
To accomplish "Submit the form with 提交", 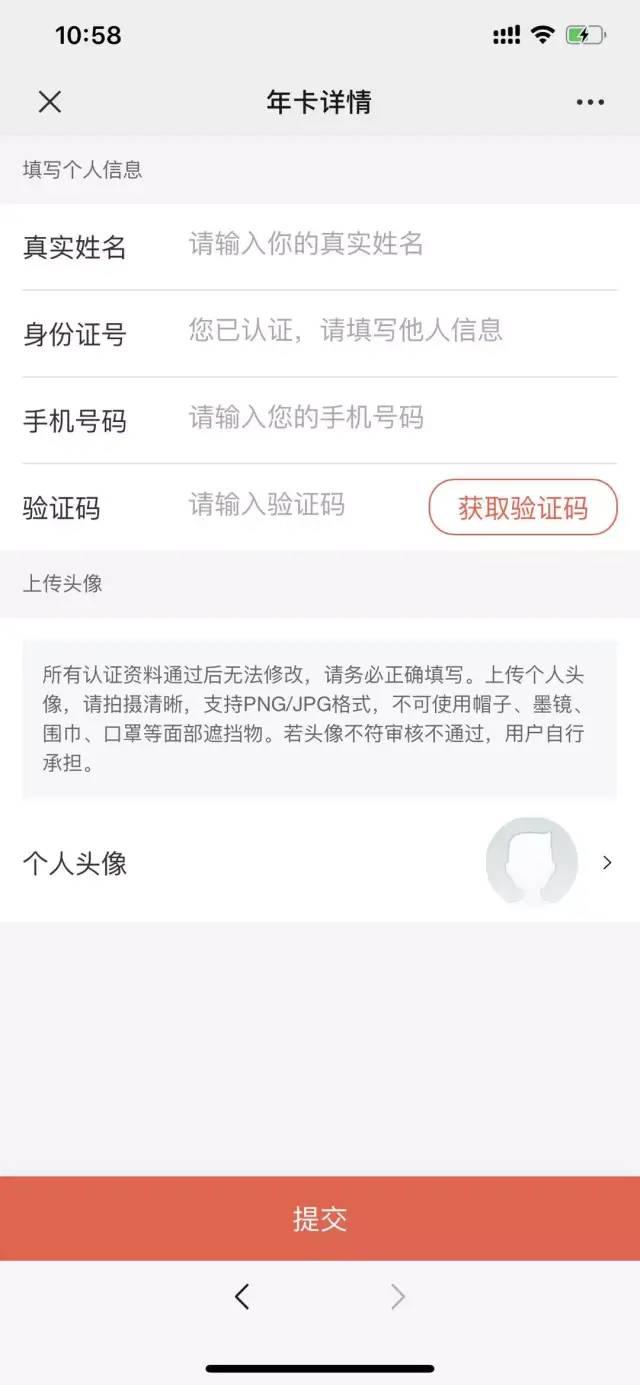I will point(320,1218).
